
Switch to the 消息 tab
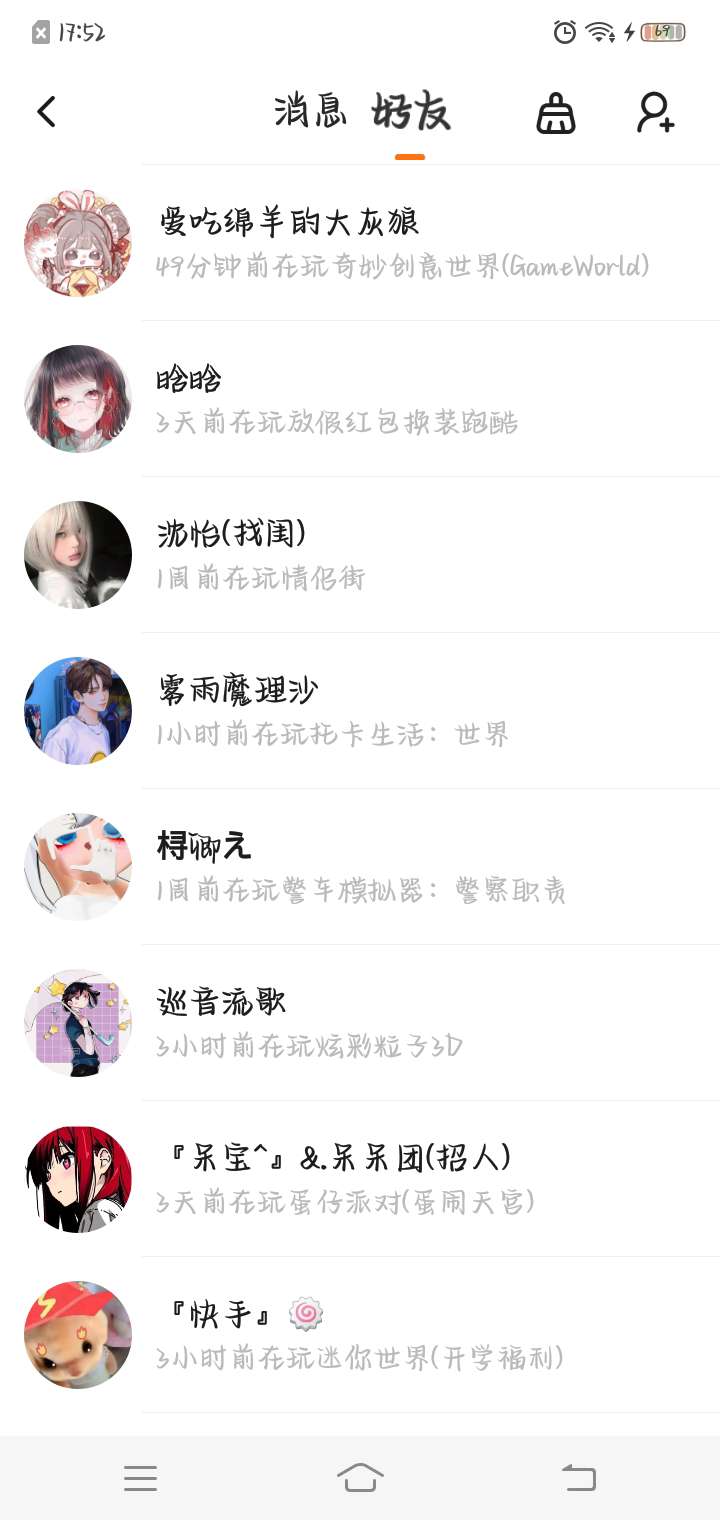click(x=310, y=112)
